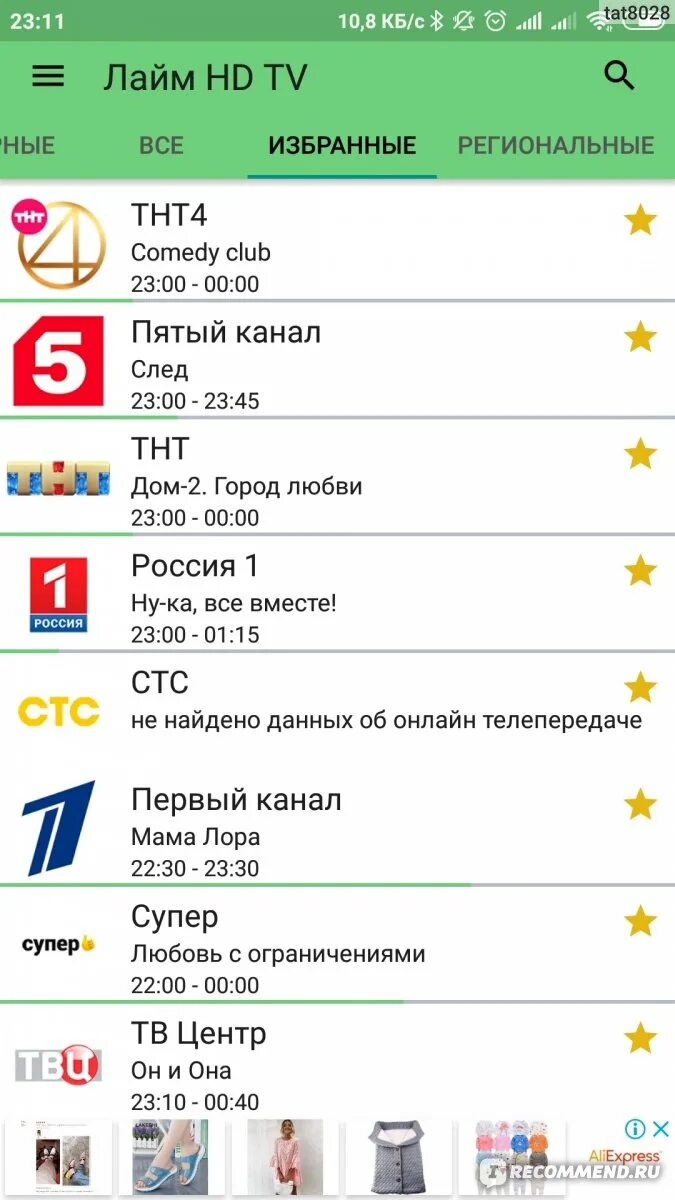Switch to the ВСЕ tab
This screenshot has width=675, height=1200.
point(161,145)
